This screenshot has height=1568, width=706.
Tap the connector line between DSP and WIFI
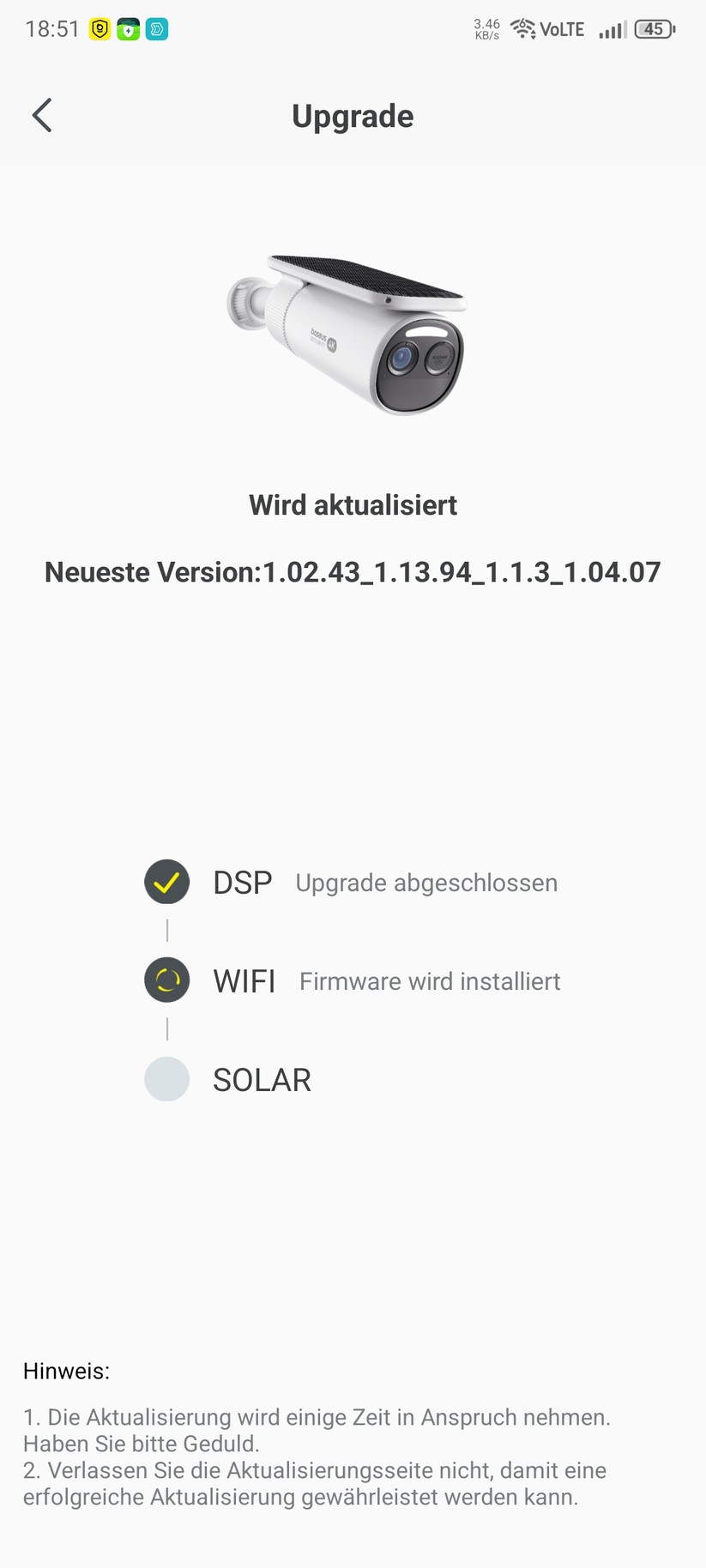pyautogui.click(x=166, y=931)
